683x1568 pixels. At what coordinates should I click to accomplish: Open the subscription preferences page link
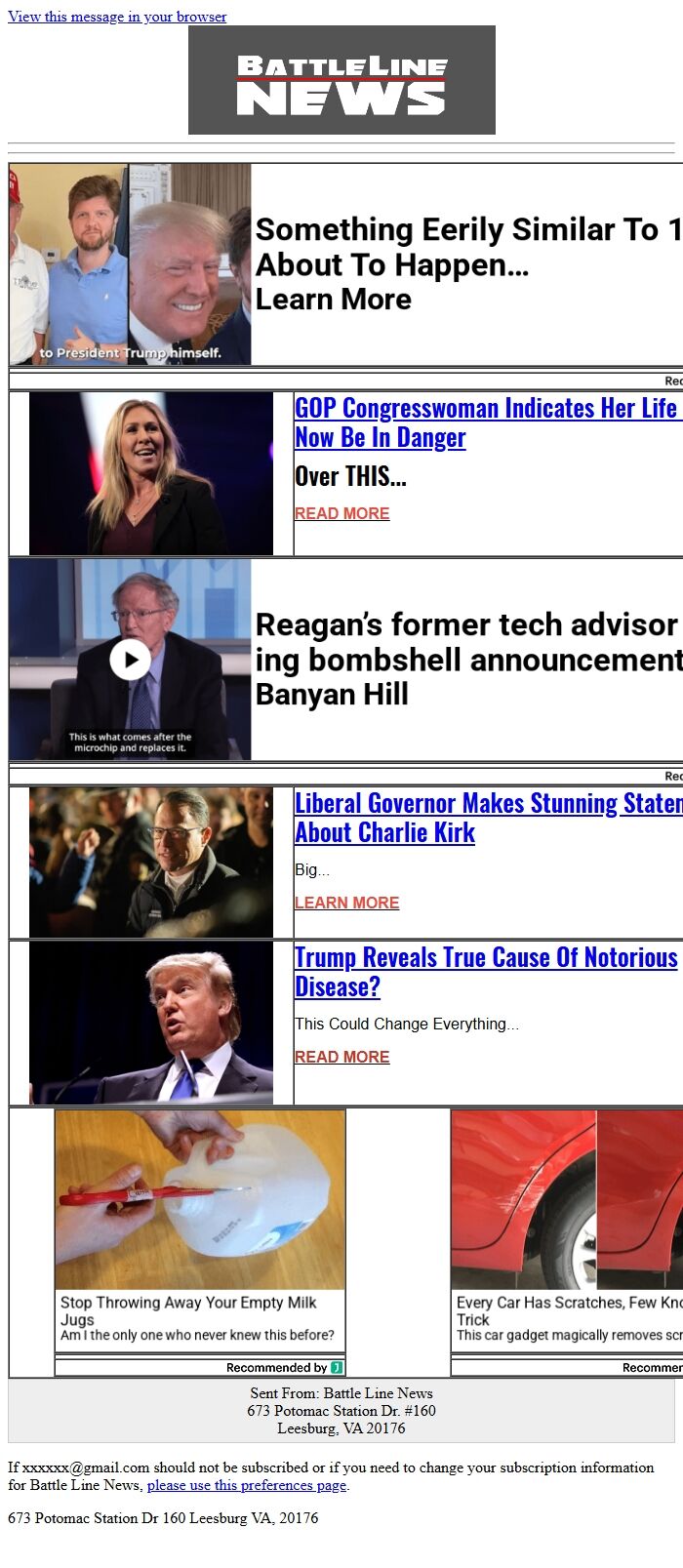coord(247,1485)
